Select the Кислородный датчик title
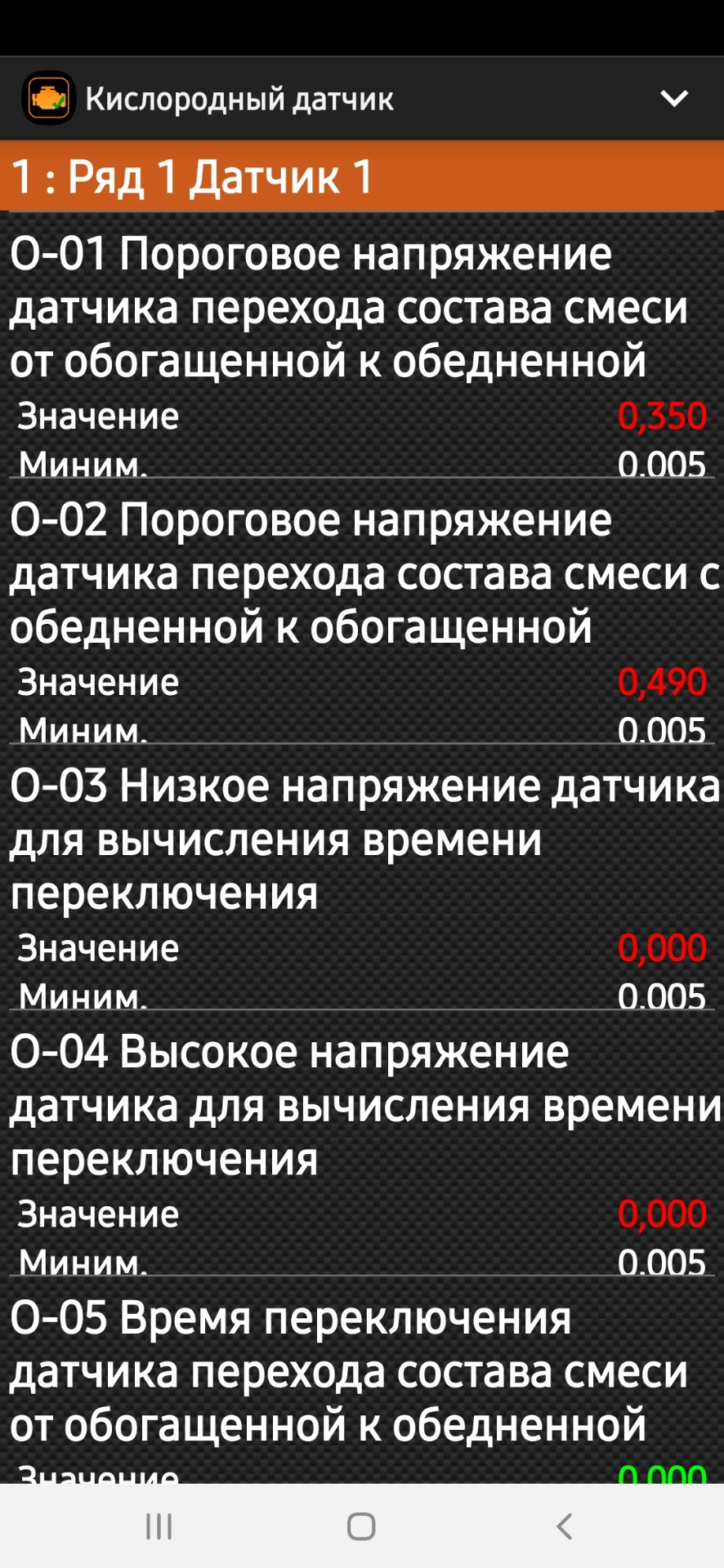Viewport: 724px width, 1568px height. tap(239, 99)
